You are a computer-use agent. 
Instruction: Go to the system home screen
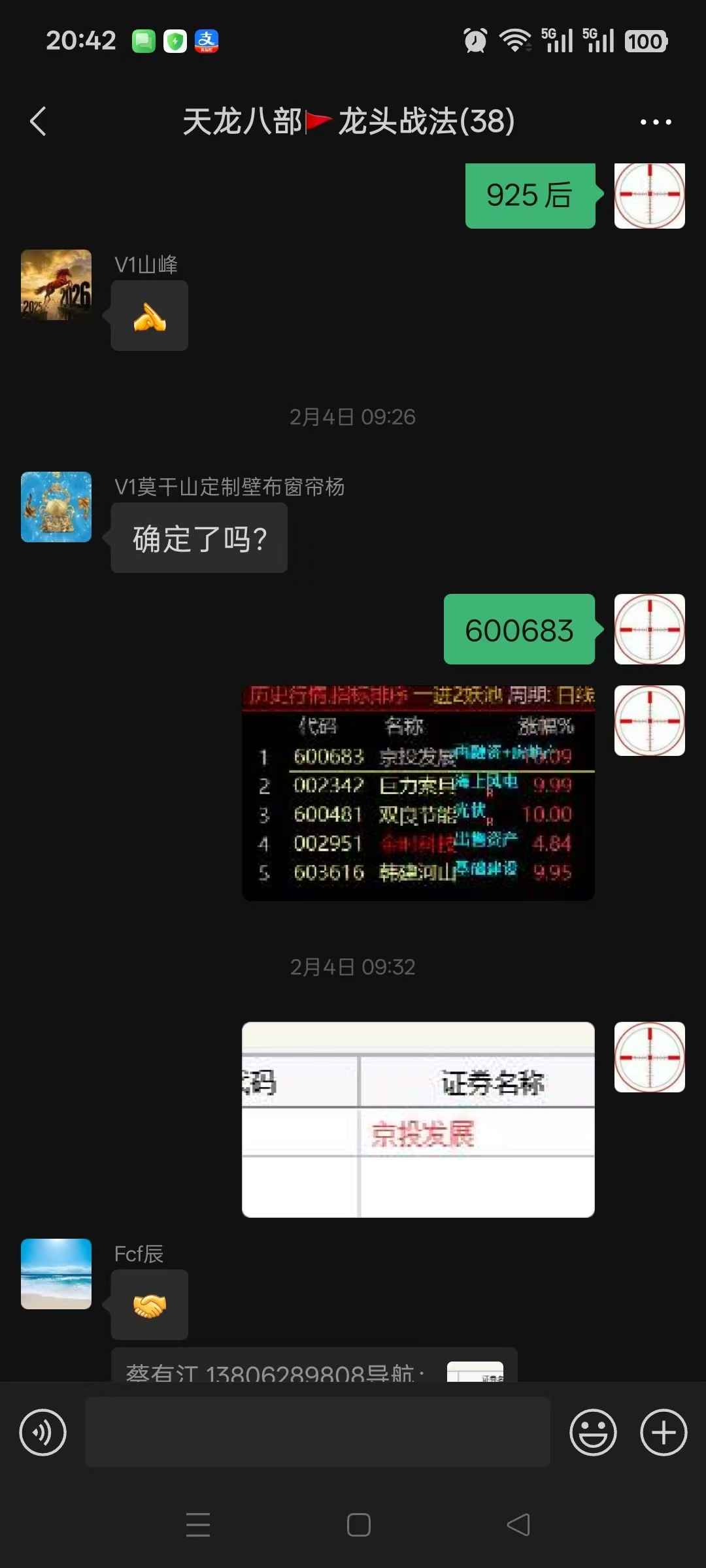[358, 1525]
